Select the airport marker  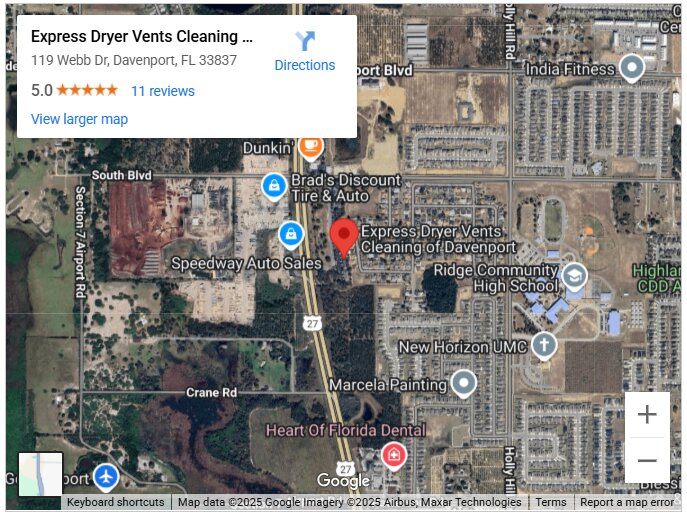[107, 475]
